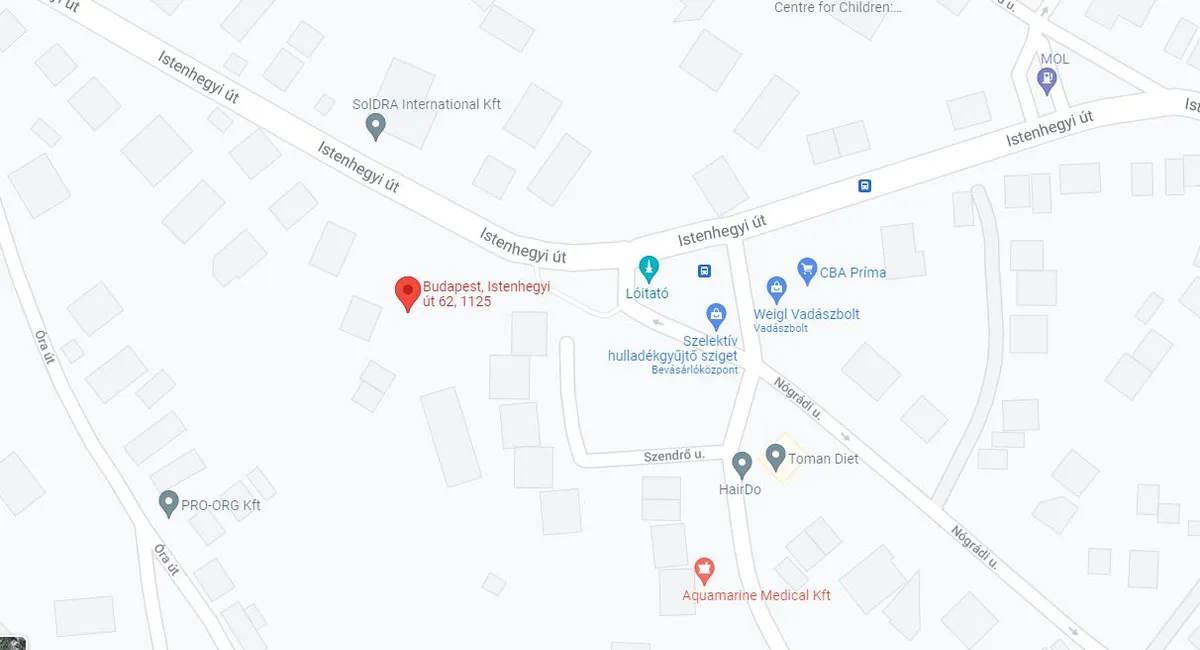Open the CBA Príma shop marker

pos(807,269)
